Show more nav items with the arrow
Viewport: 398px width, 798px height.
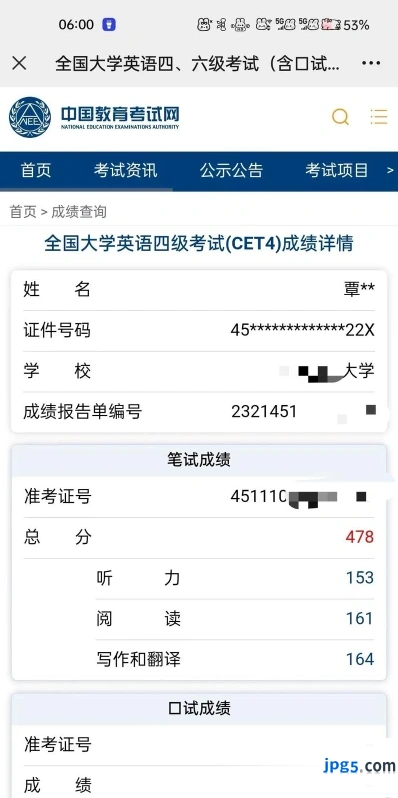coord(390,170)
